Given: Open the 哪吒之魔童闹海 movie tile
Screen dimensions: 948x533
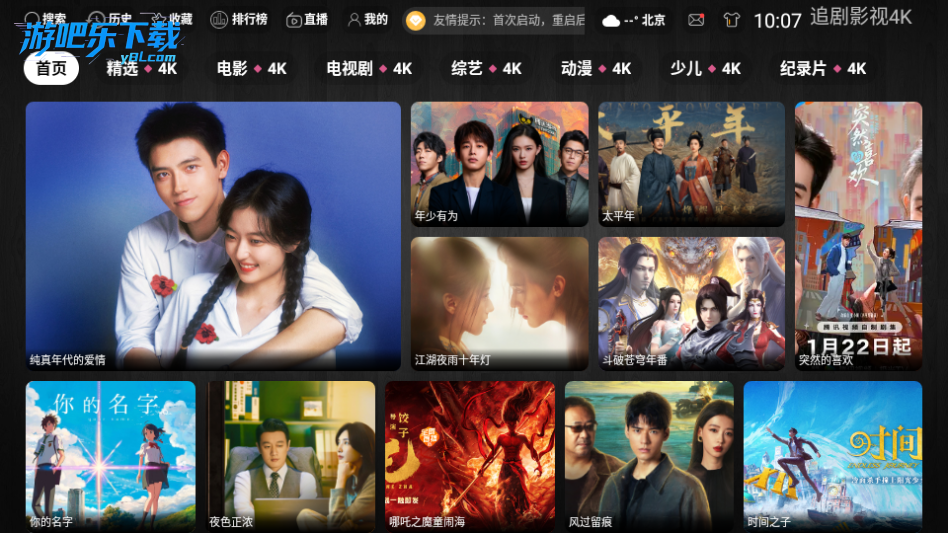Looking at the screenshot, I should click(x=469, y=455).
